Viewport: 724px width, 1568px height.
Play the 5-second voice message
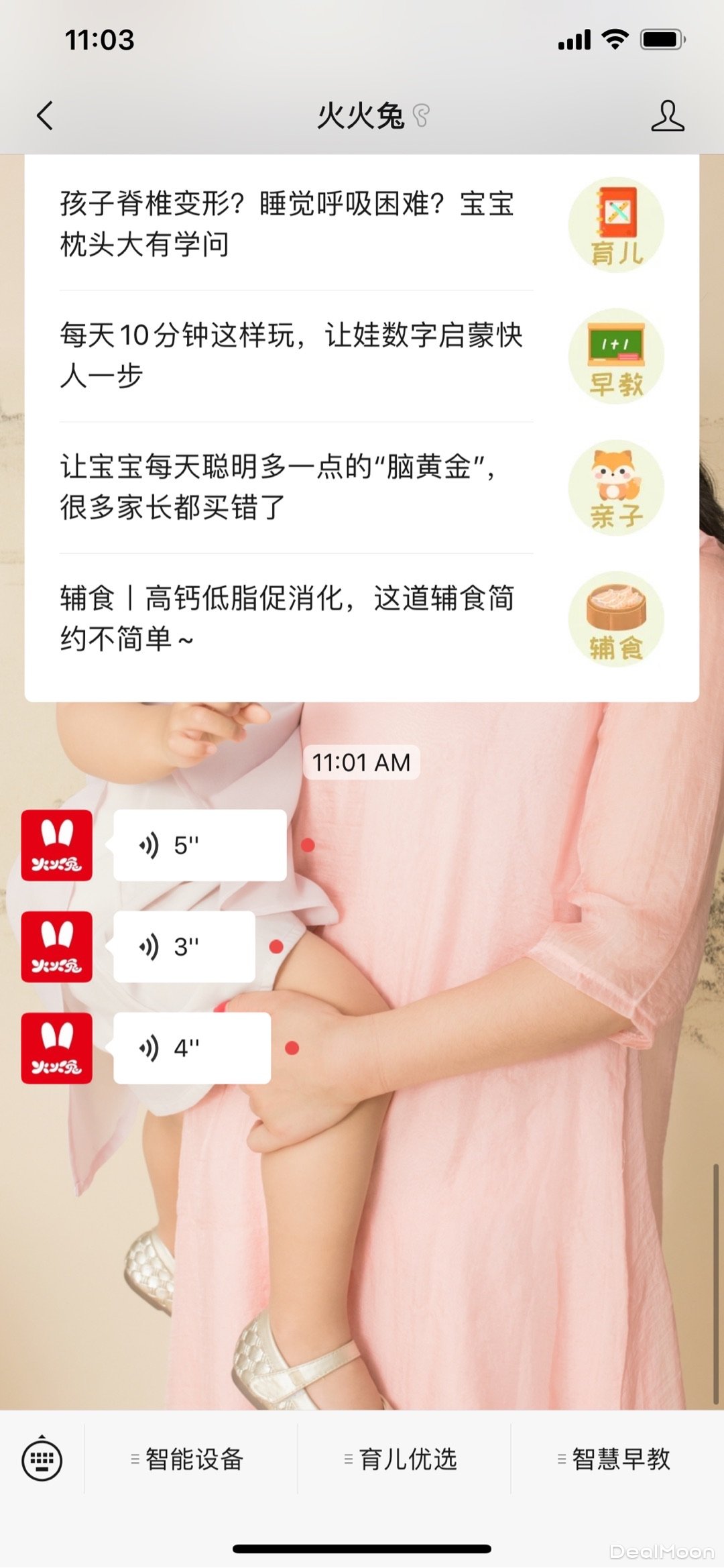pos(200,845)
